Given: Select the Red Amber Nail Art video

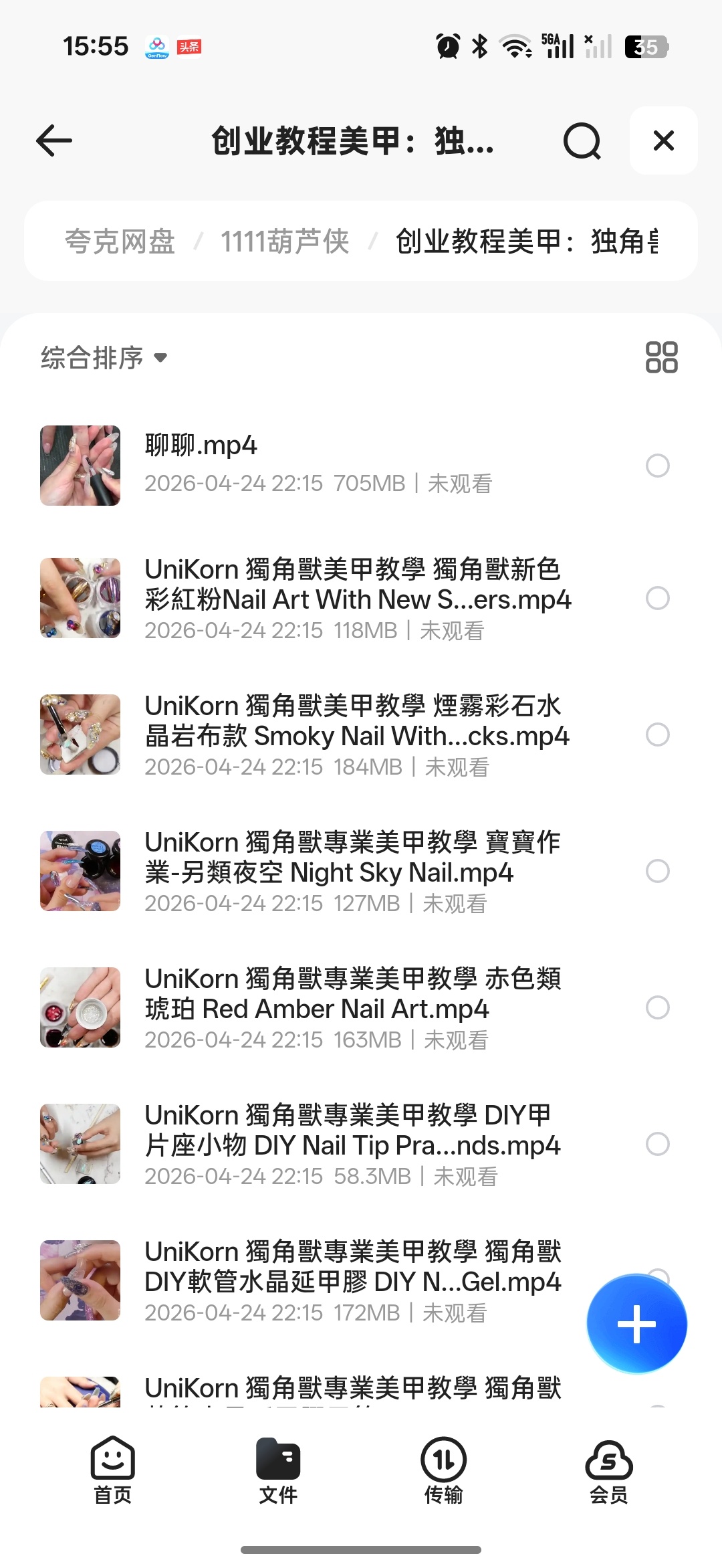Looking at the screenshot, I should 658,1007.
